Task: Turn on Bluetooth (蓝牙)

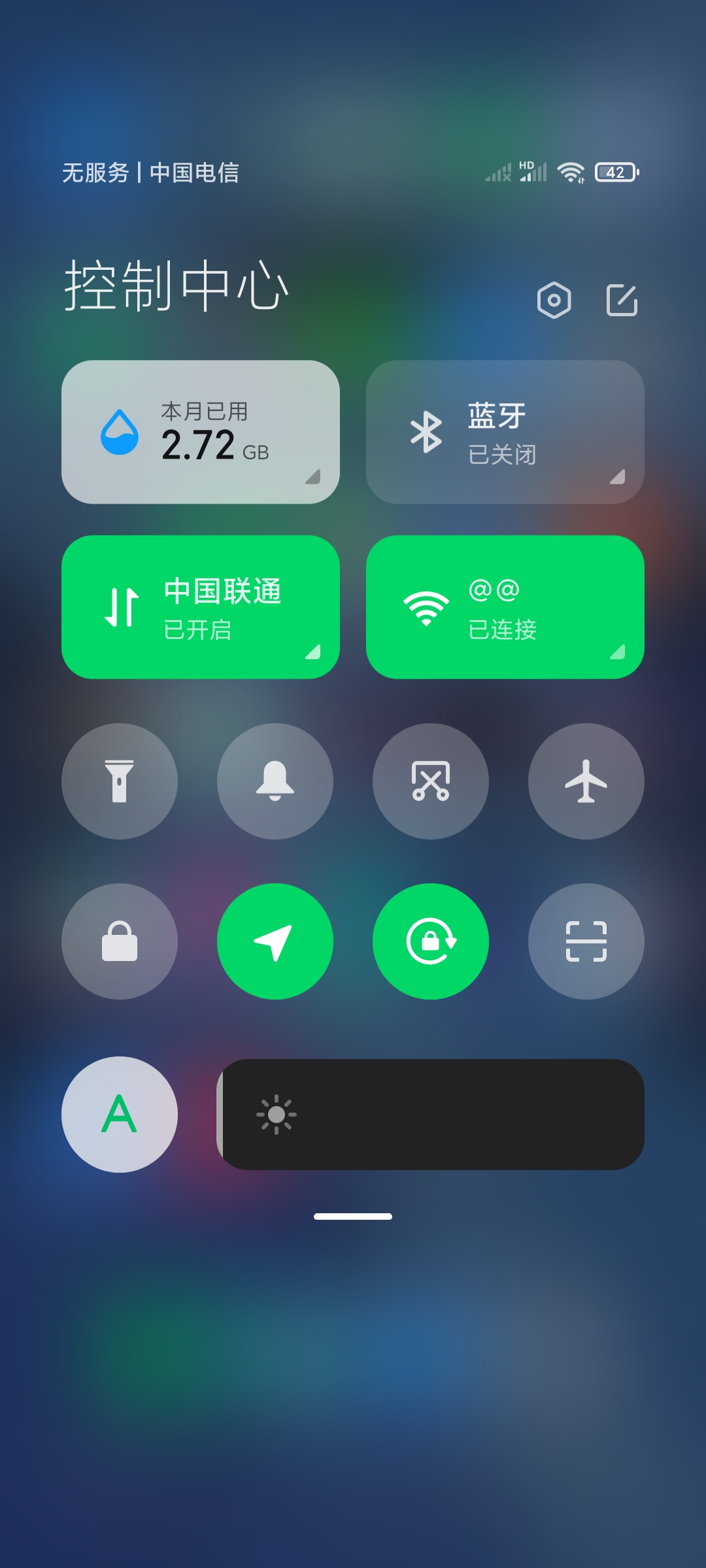Action: tap(505, 432)
